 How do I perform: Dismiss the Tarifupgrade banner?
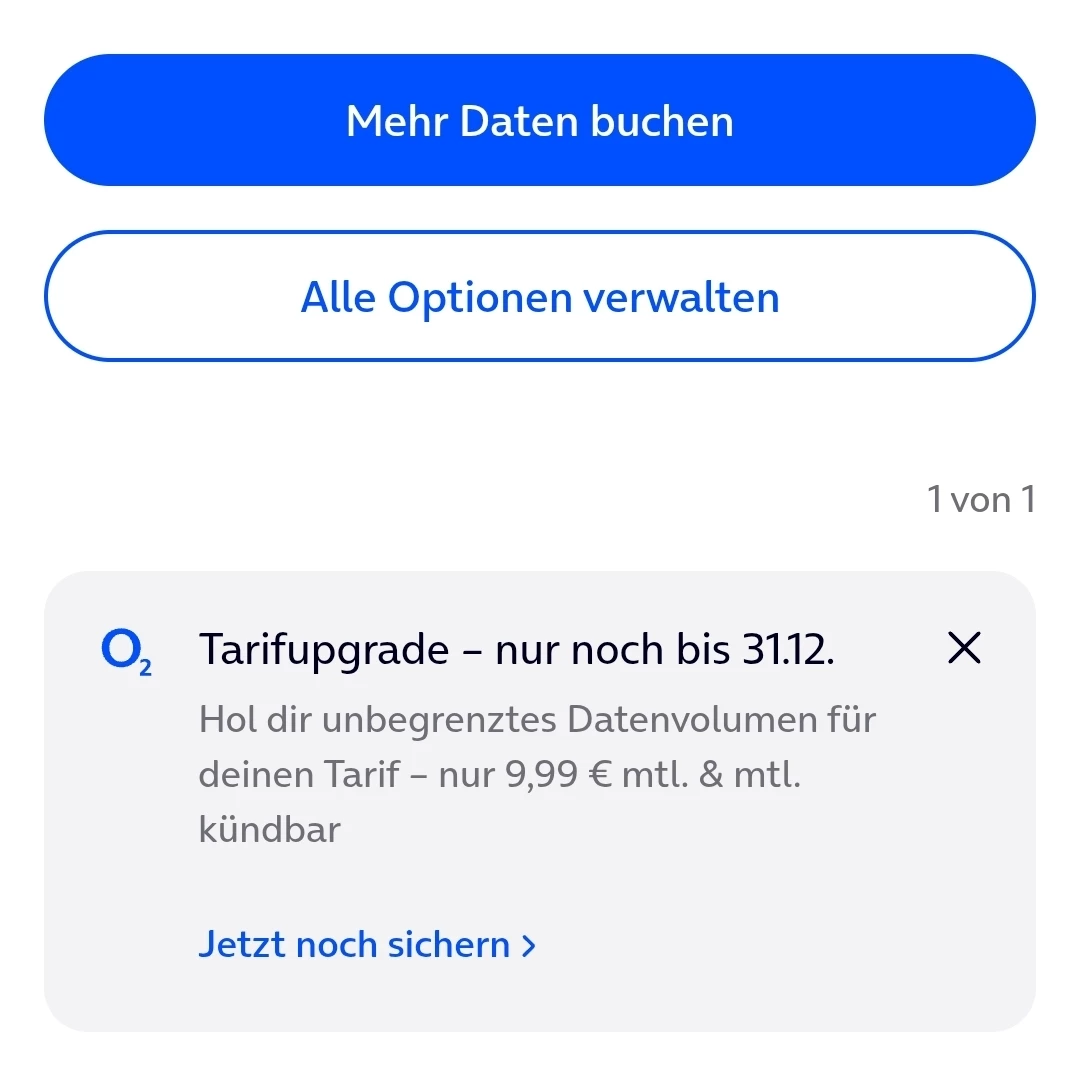click(x=964, y=649)
